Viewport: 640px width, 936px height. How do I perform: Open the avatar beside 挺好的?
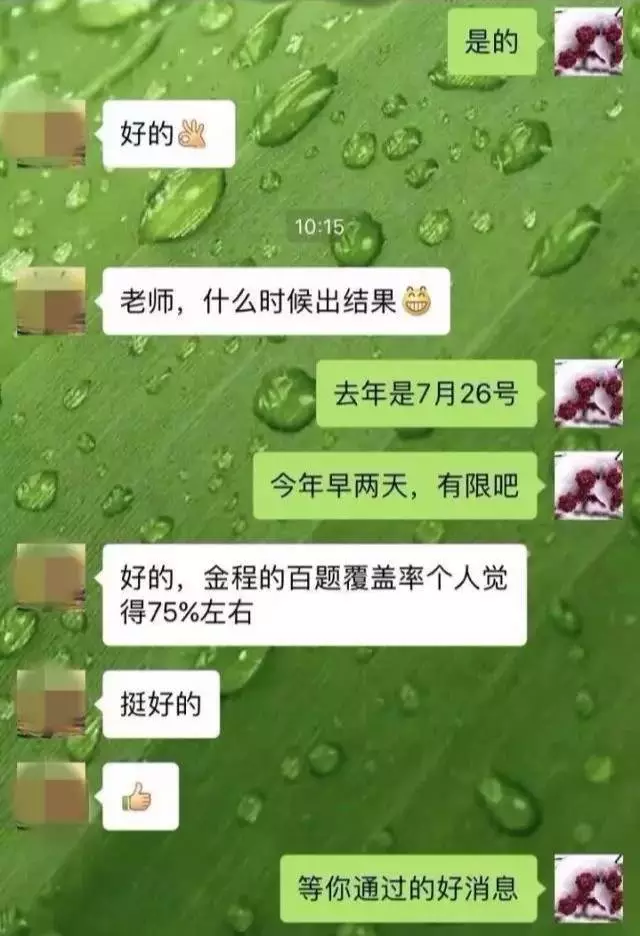pyautogui.click(x=52, y=702)
